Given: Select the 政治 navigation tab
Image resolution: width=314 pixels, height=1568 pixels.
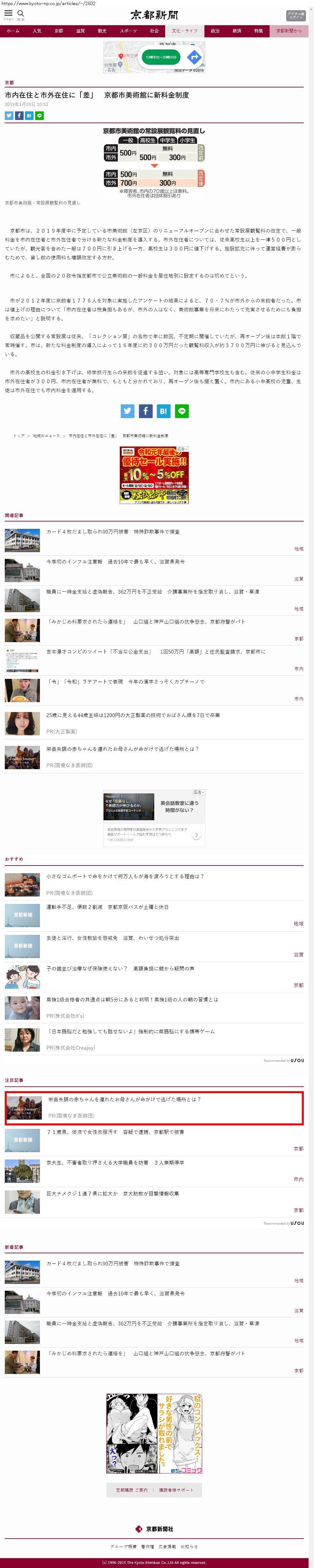Looking at the screenshot, I should [215, 31].
